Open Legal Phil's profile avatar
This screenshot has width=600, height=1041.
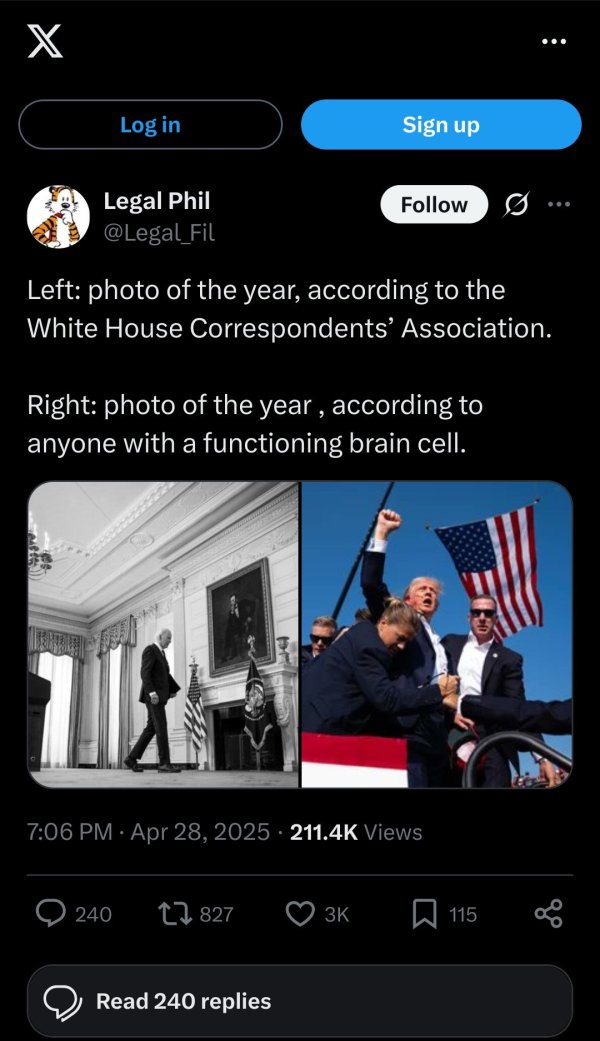58,216
